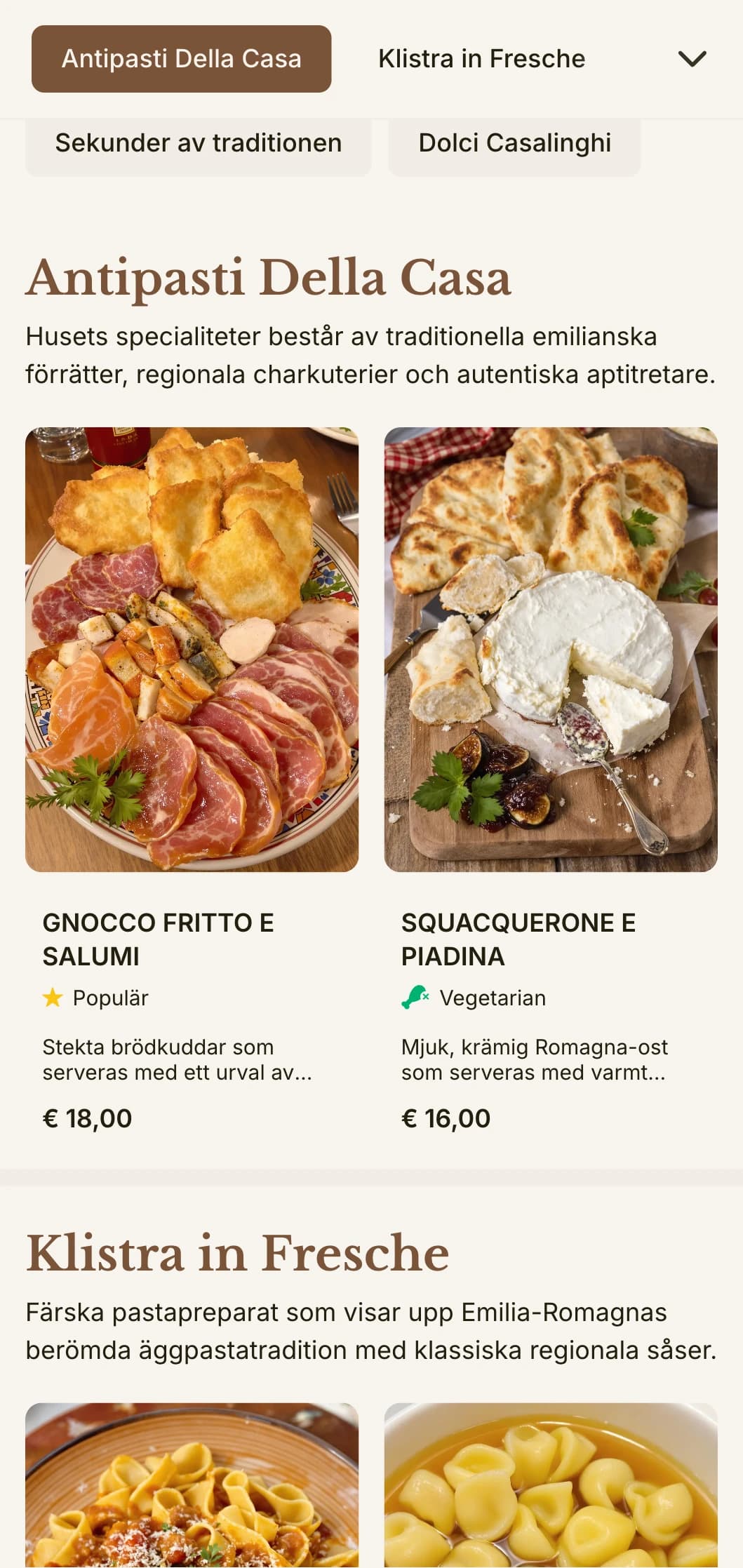This screenshot has height=1568, width=743.
Task: Expand the category dropdown chevron
Action: tap(692, 59)
